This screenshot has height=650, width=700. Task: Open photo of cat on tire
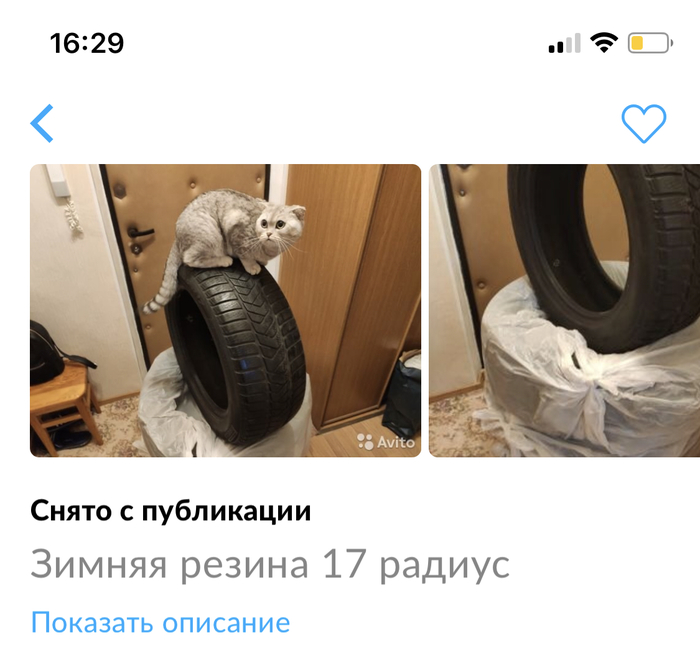click(225, 310)
